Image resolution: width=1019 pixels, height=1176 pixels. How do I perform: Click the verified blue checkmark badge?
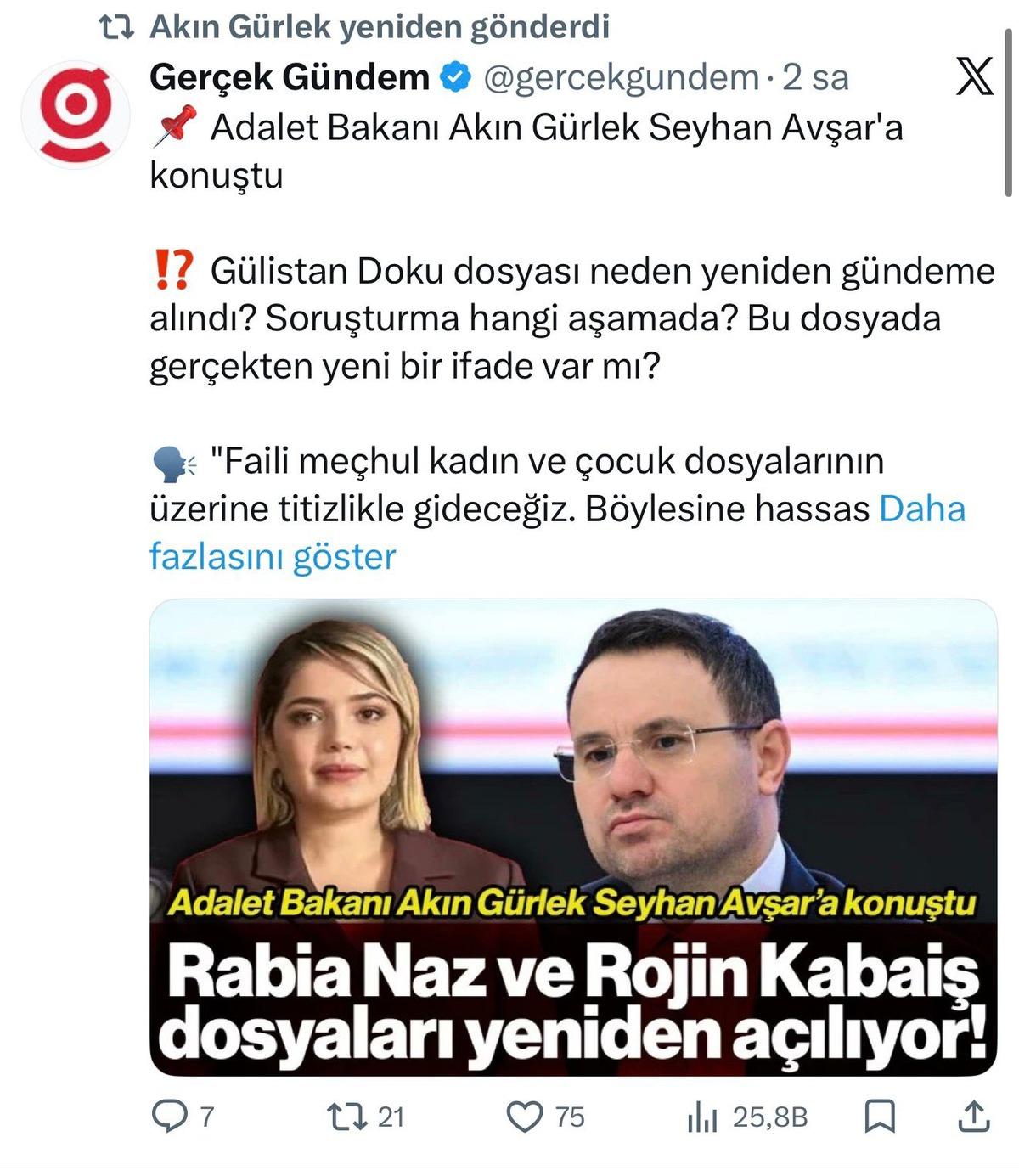pos(453,78)
